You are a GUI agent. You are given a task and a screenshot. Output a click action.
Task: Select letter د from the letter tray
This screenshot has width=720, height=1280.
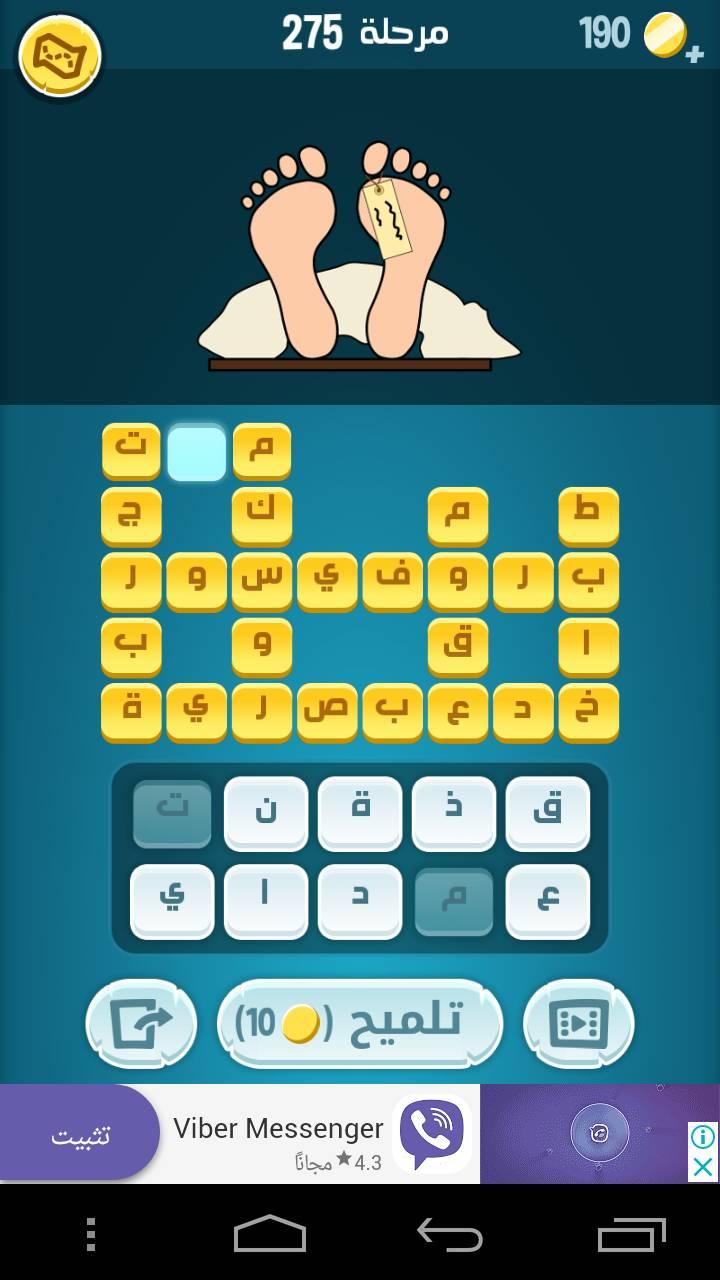pos(360,901)
